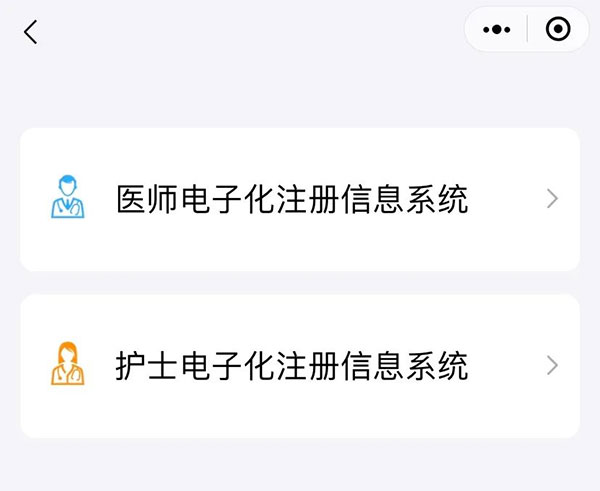Close the mini program with the circle icon
The height and width of the screenshot is (491, 600).
coord(558,30)
